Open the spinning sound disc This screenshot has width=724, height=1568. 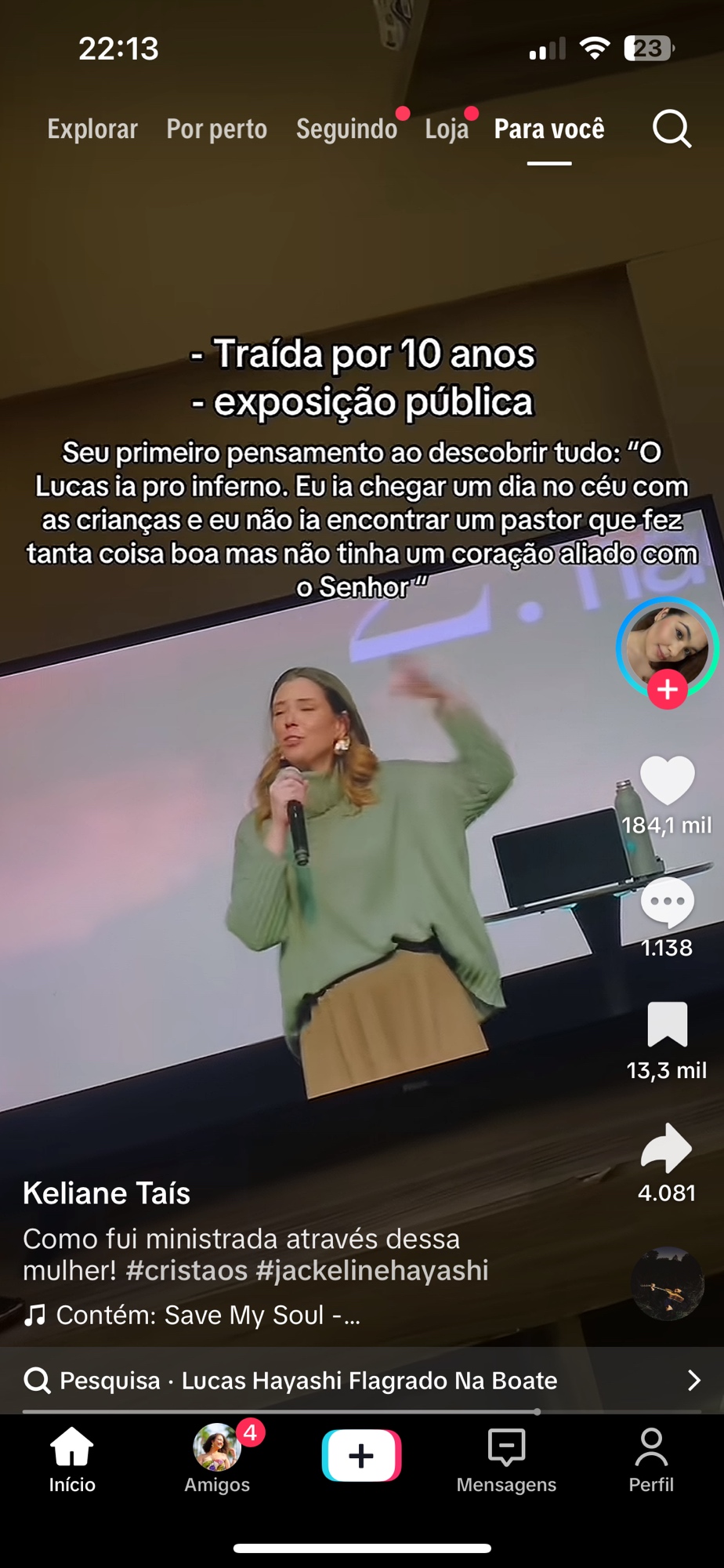tap(668, 1284)
